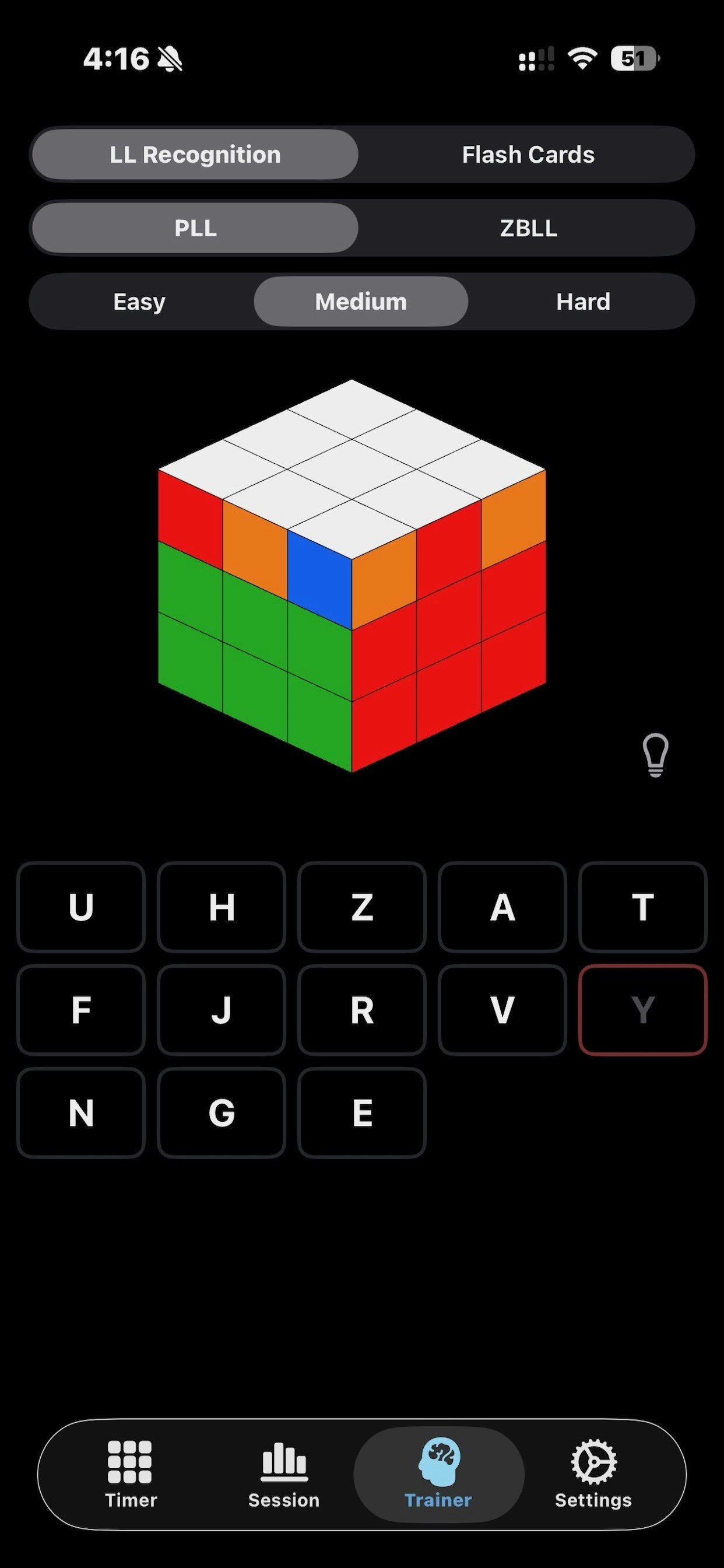Set difficulty to Hard

point(583,302)
